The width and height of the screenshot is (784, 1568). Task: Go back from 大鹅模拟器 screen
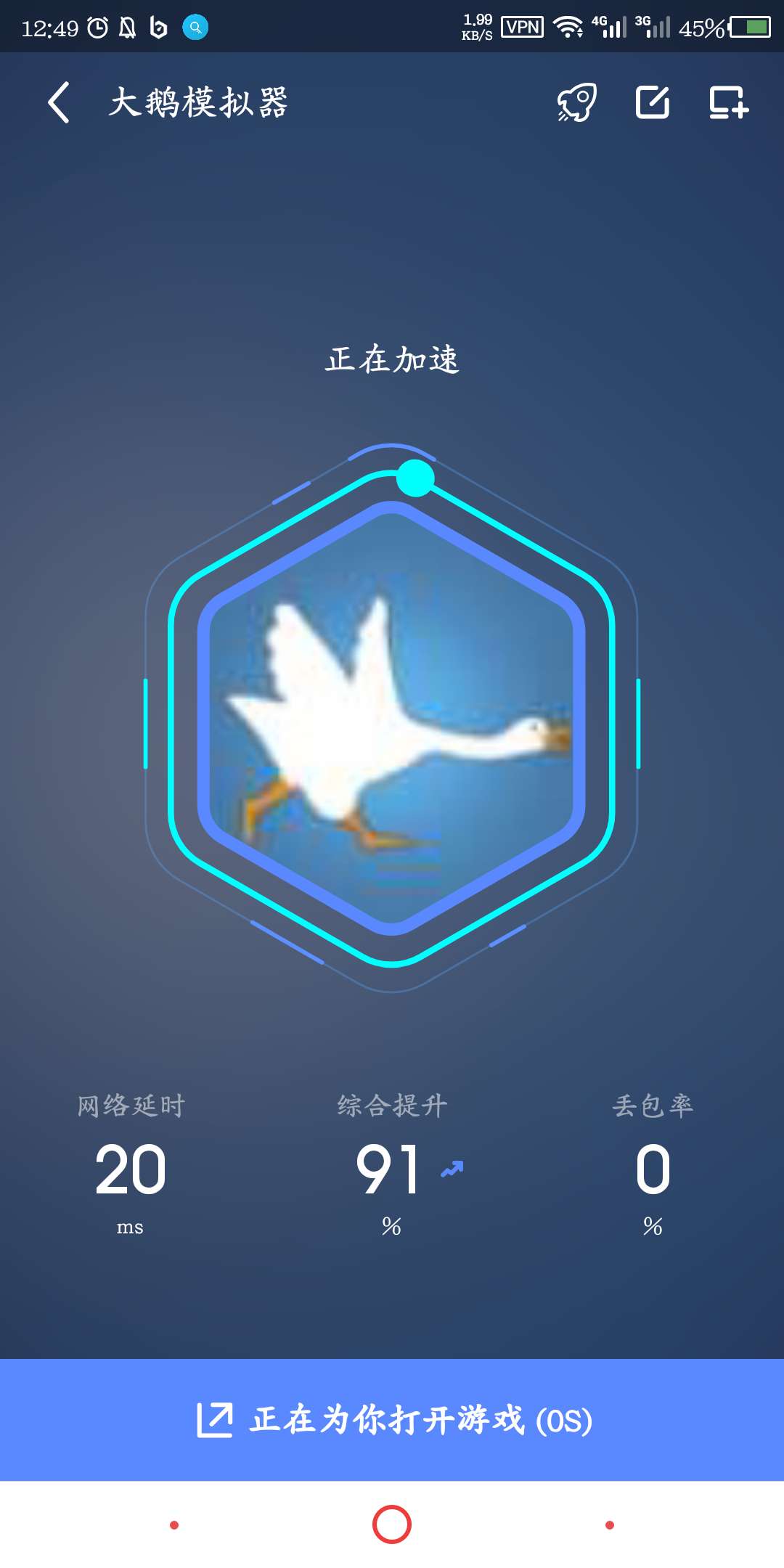(60, 102)
